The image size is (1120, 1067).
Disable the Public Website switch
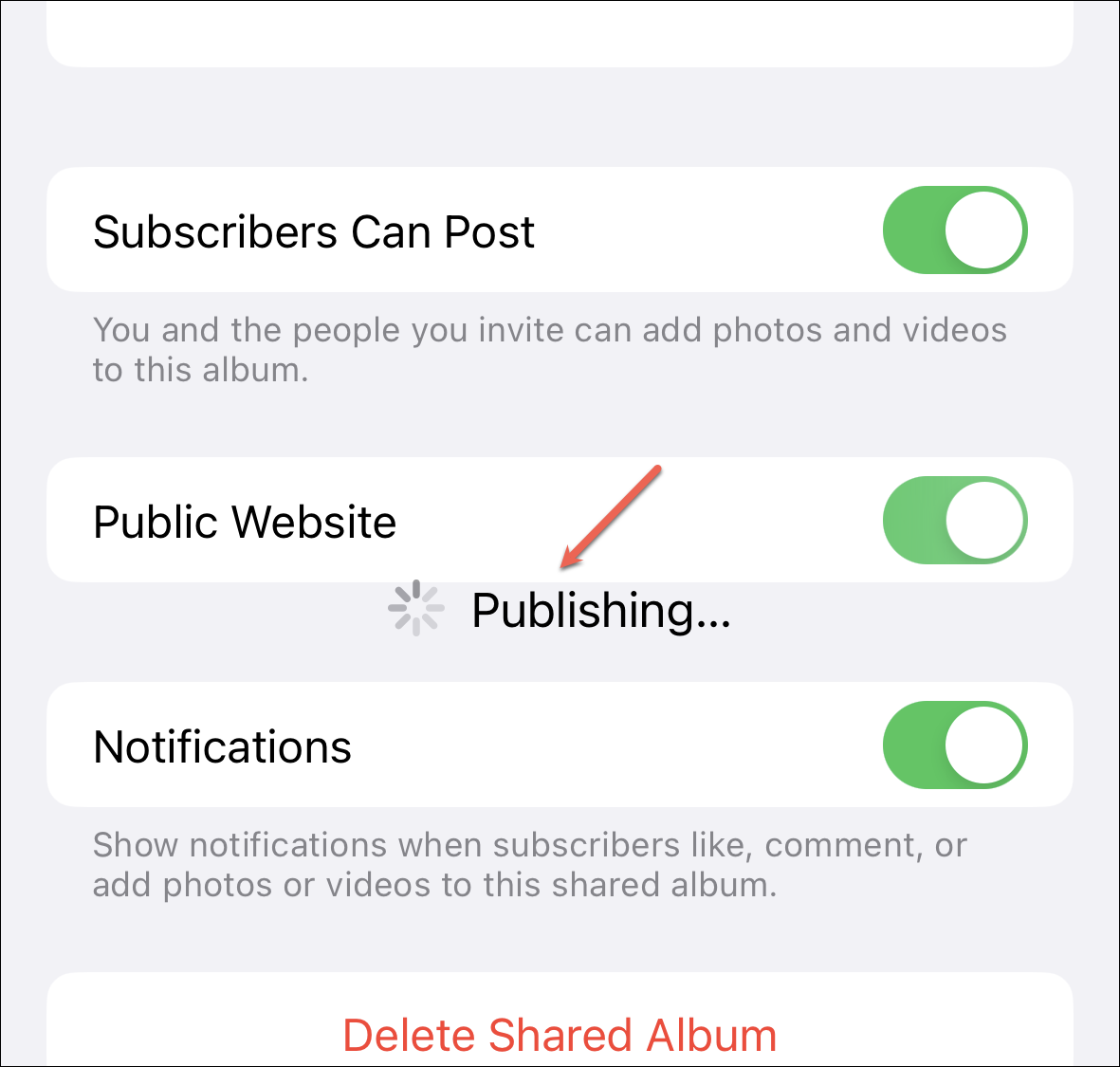pyautogui.click(x=954, y=521)
